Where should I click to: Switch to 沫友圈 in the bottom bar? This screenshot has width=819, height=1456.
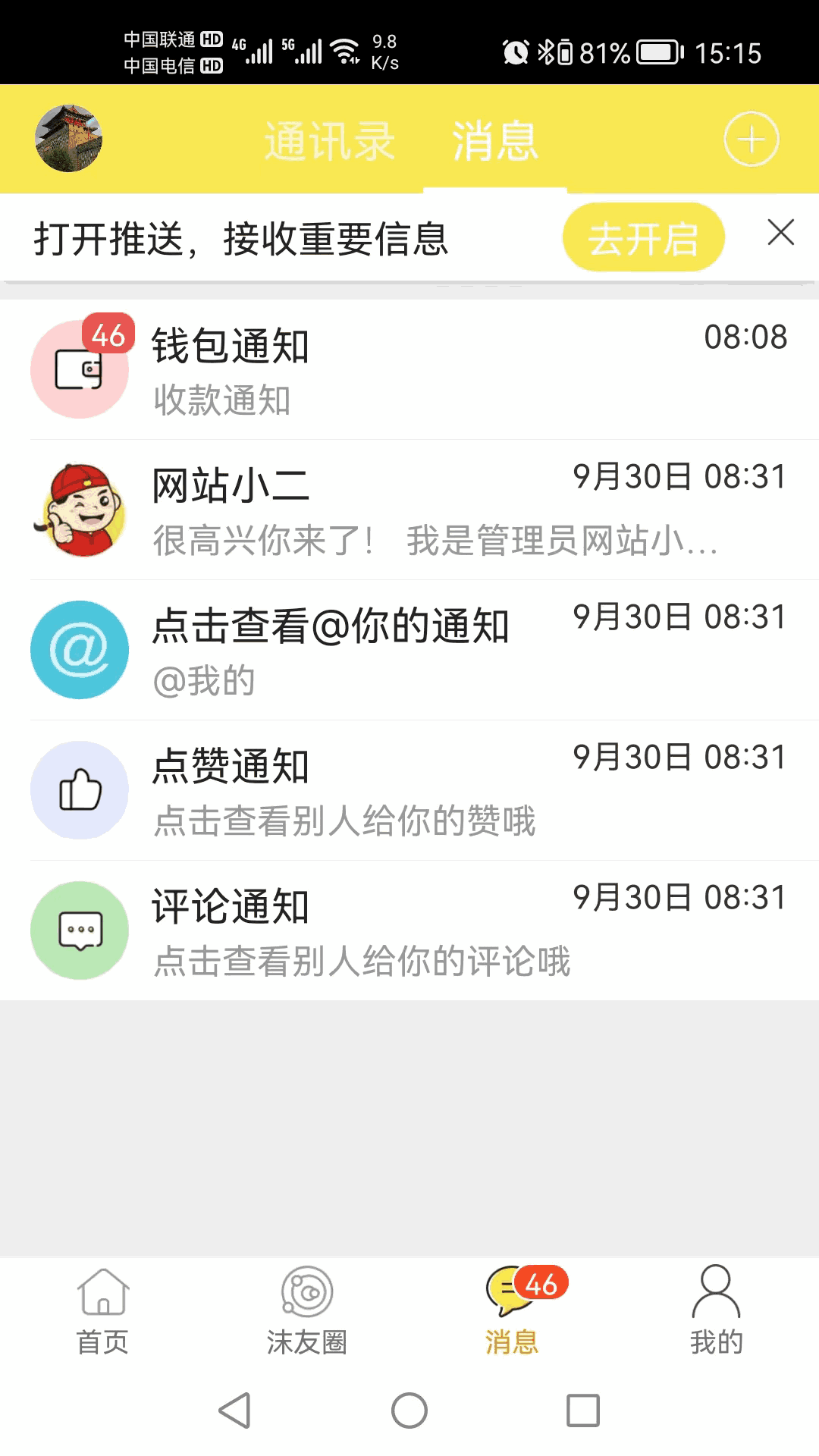point(307,1311)
